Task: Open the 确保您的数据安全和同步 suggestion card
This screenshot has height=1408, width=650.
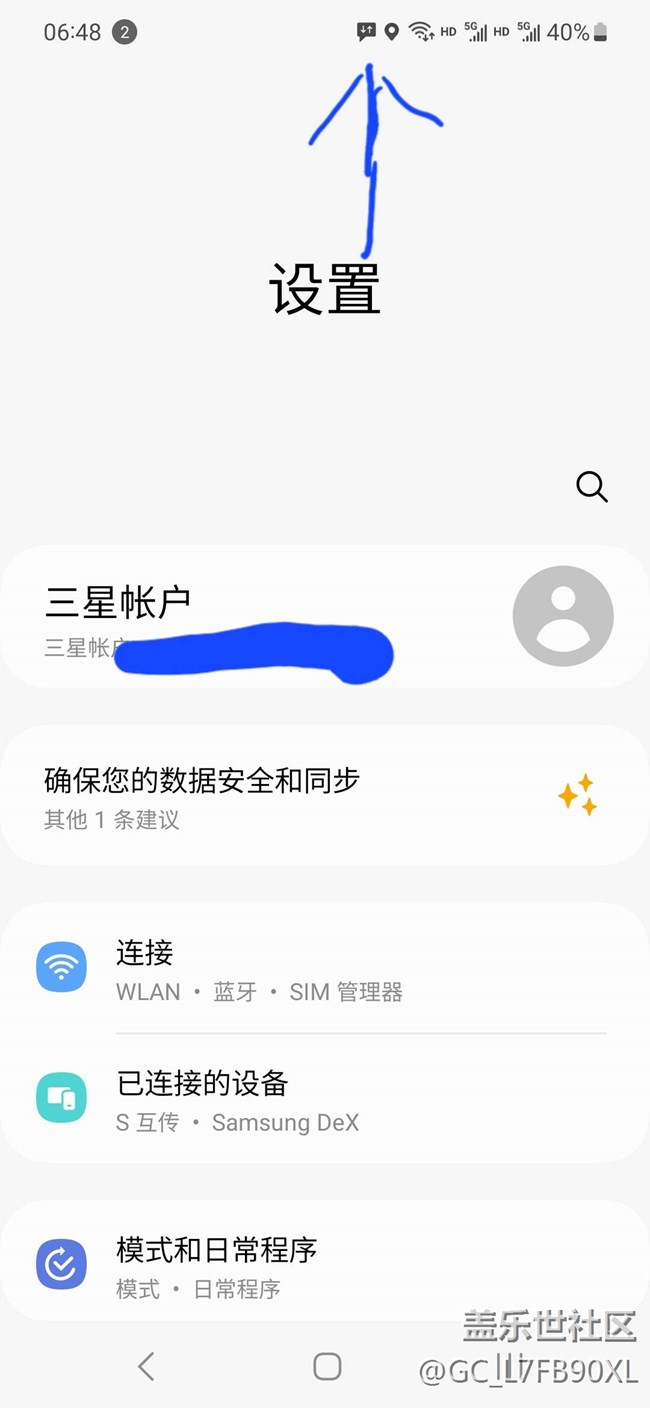Action: [300, 796]
